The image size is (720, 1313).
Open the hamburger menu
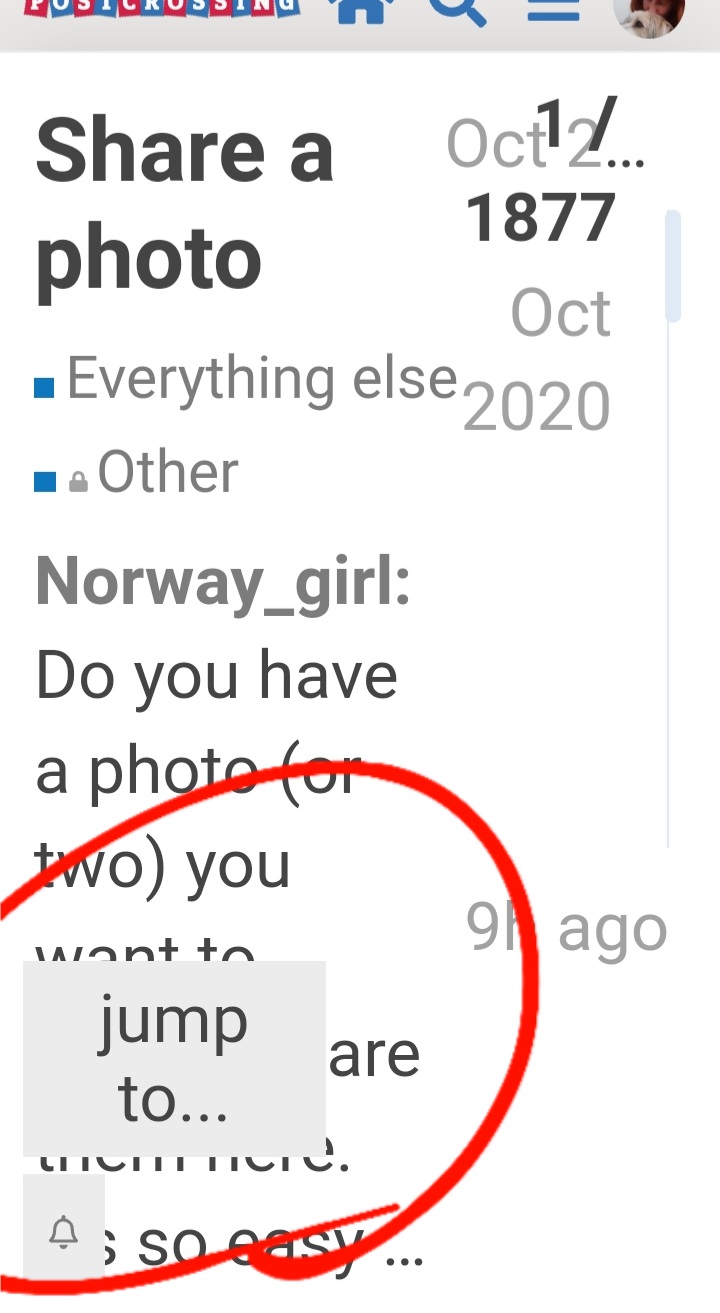pos(553,10)
